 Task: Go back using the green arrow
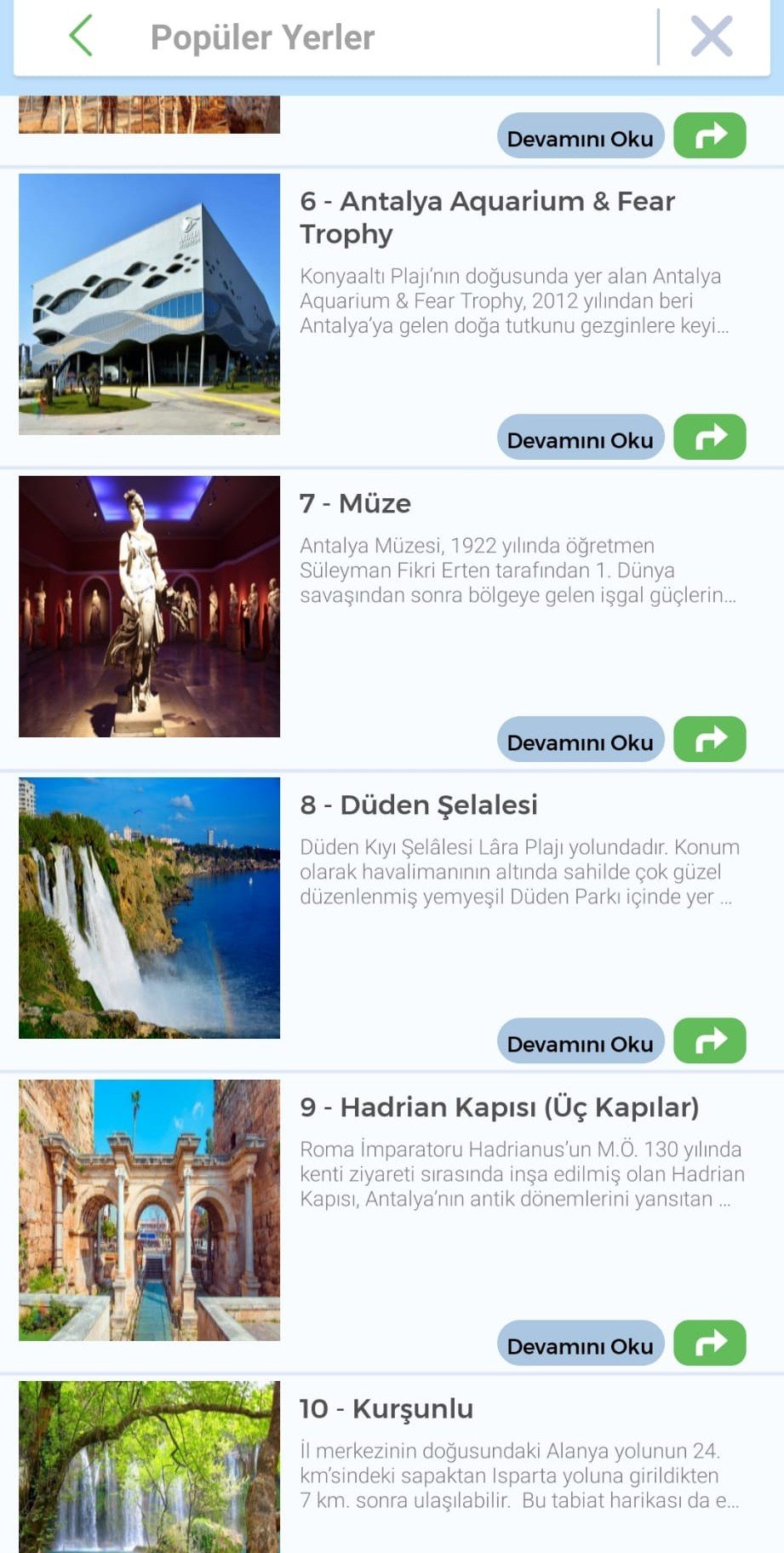pyautogui.click(x=81, y=37)
